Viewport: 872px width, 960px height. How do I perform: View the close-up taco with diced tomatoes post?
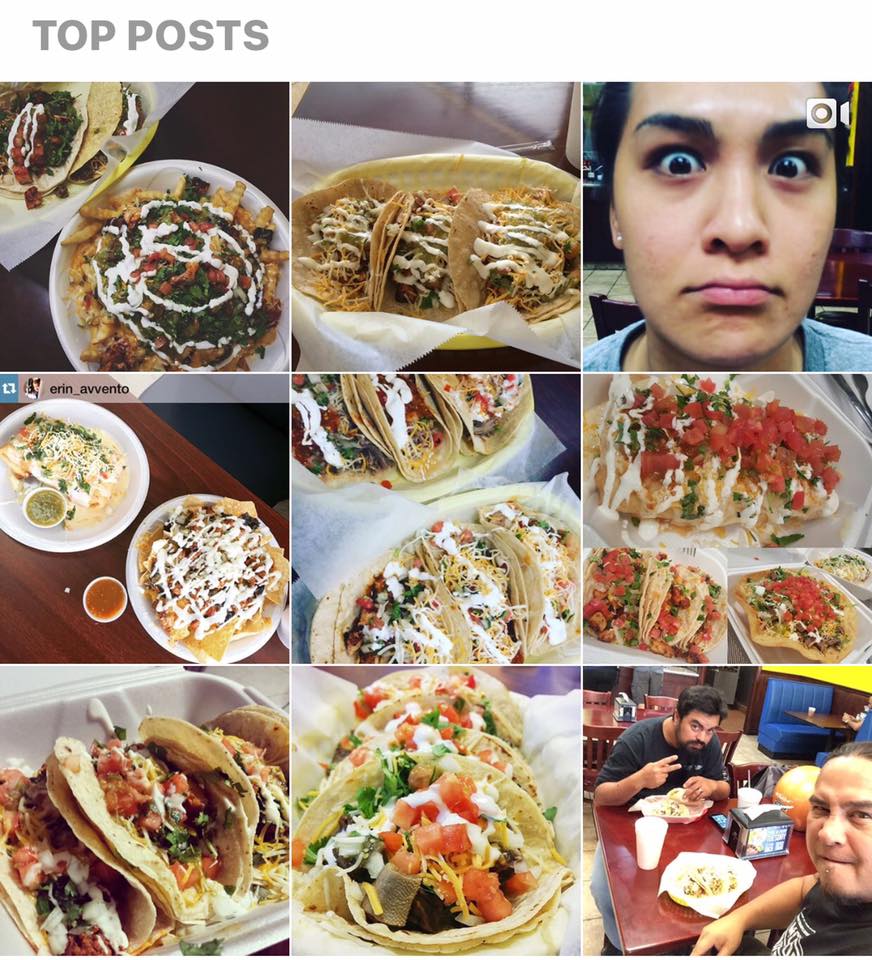[436, 812]
